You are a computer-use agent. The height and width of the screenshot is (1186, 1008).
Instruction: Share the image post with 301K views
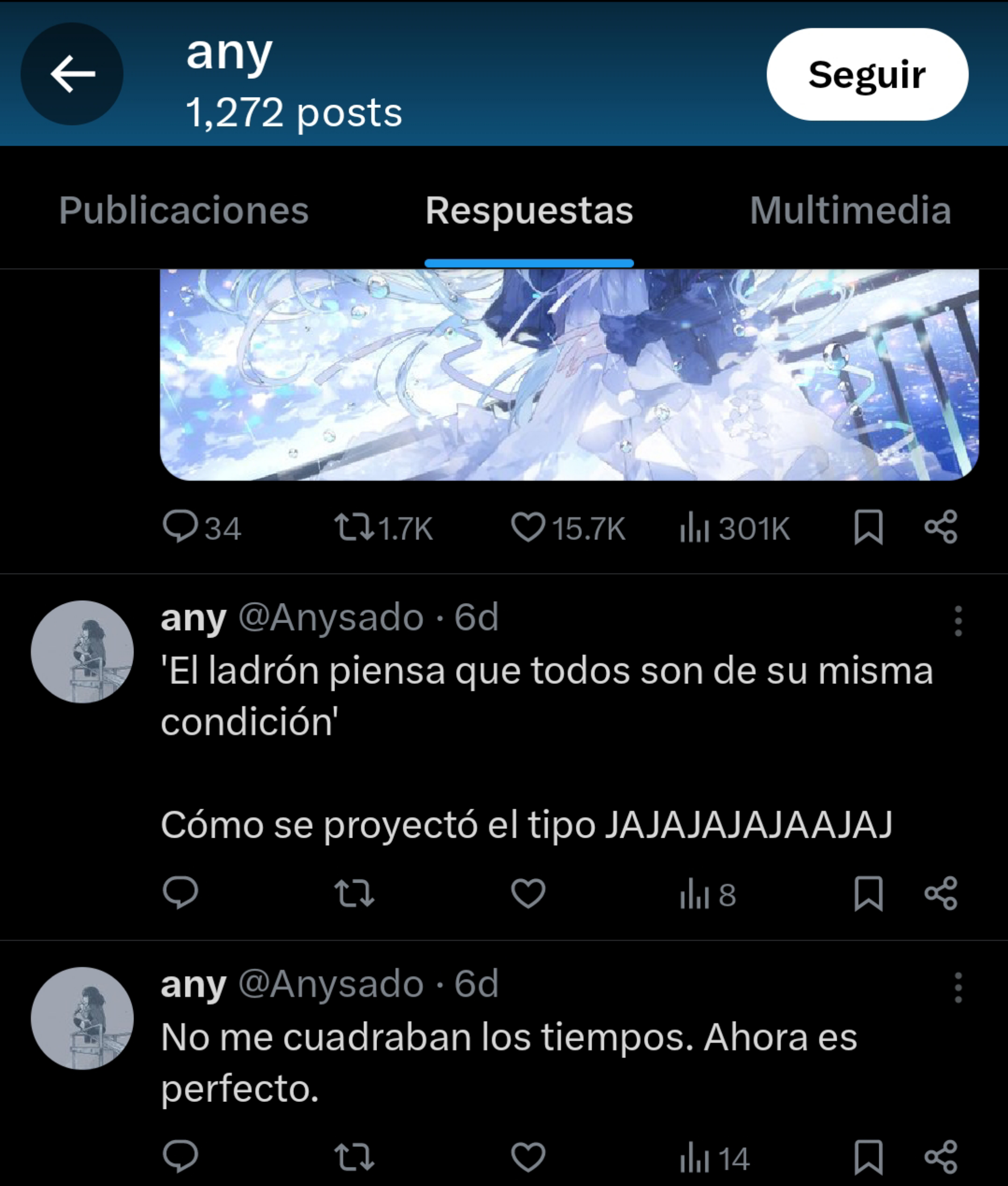pos(941,526)
